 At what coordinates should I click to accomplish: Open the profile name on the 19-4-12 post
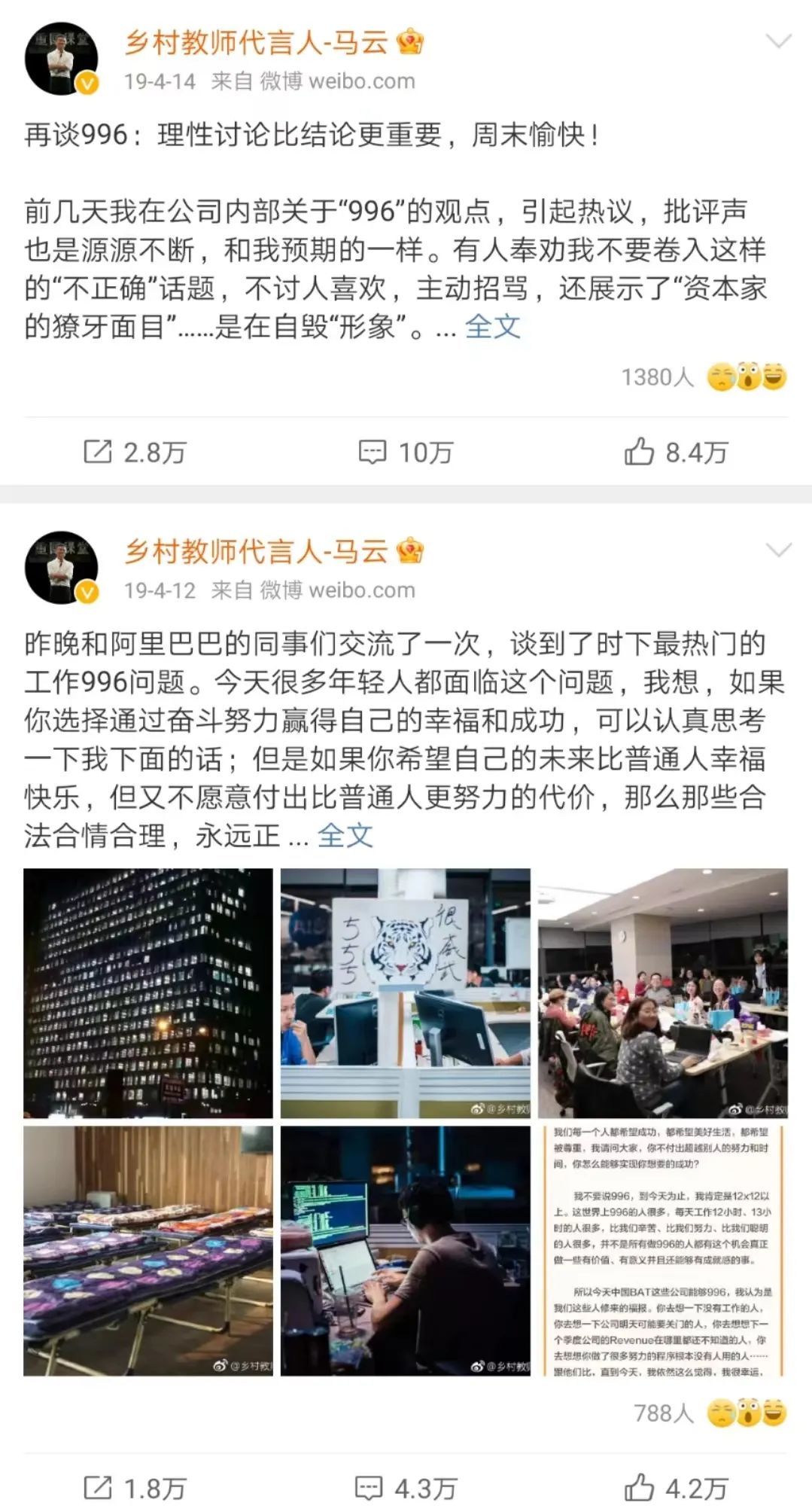pyautogui.click(x=256, y=551)
